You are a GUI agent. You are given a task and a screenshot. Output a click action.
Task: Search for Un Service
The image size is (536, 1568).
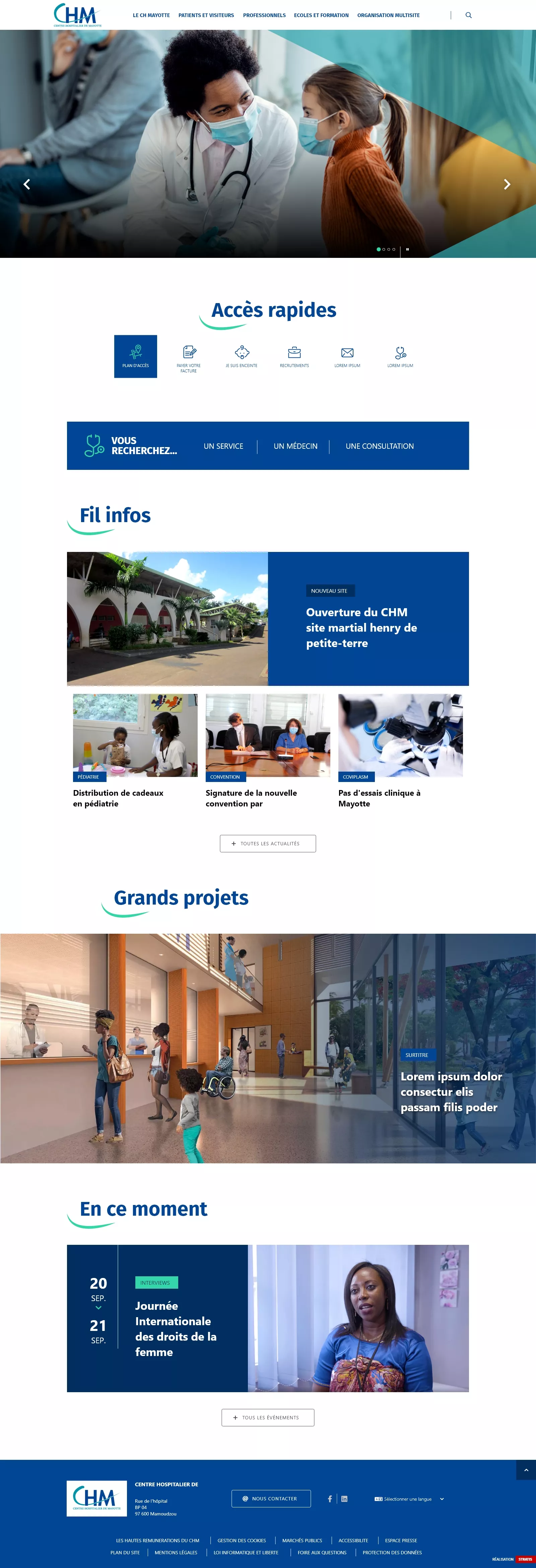click(223, 446)
